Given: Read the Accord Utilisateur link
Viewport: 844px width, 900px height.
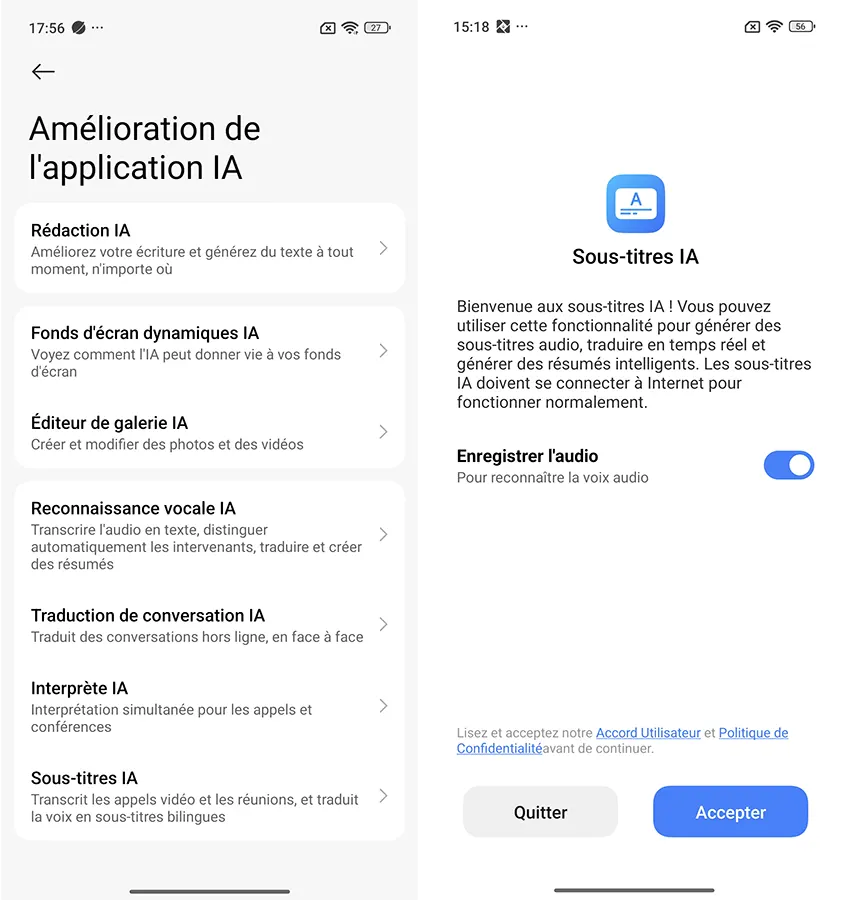Looking at the screenshot, I should pos(648,733).
